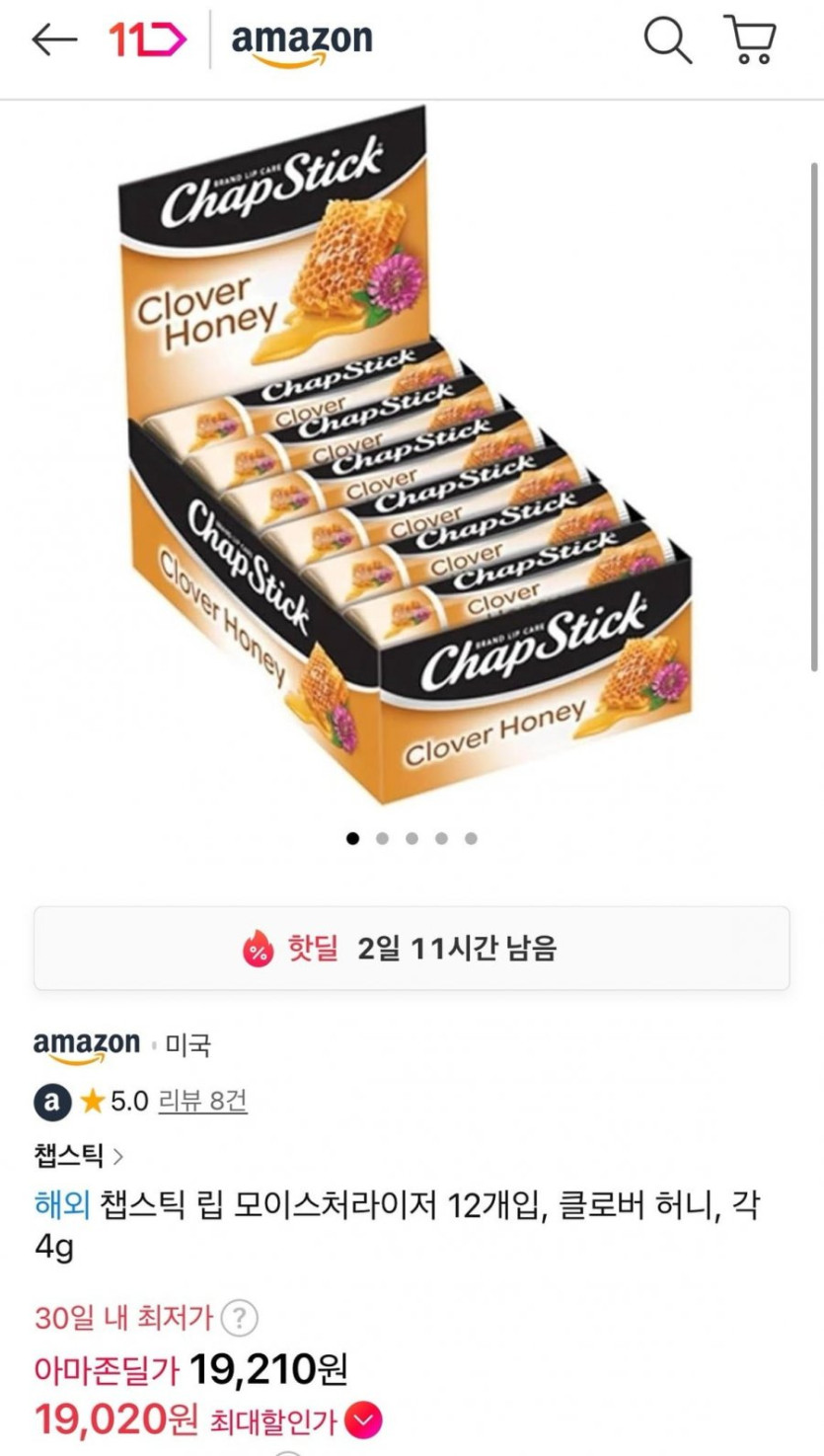The width and height of the screenshot is (824, 1456).
Task: Open the 11st home logo
Action: (147, 39)
